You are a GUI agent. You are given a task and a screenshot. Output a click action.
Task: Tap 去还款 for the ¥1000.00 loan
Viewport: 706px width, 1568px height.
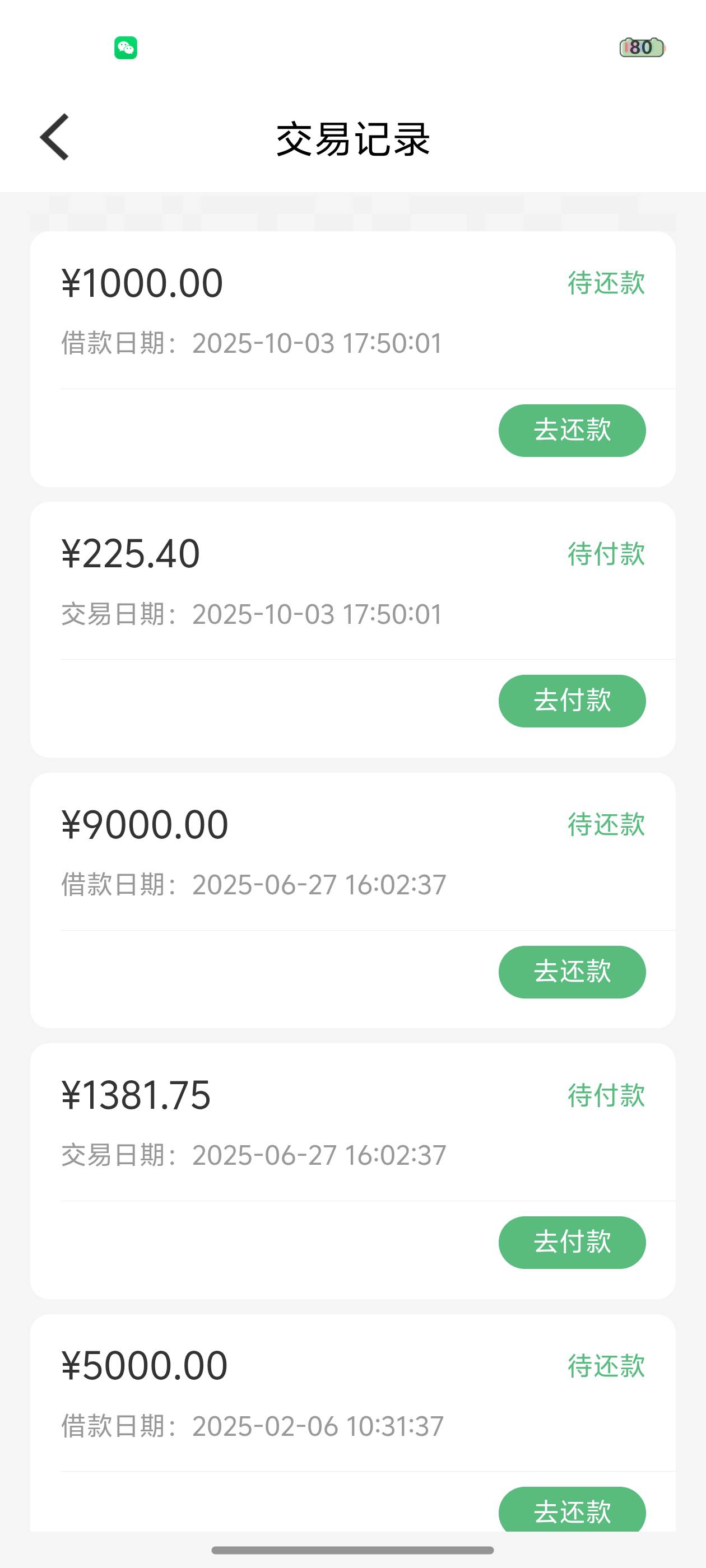click(572, 430)
